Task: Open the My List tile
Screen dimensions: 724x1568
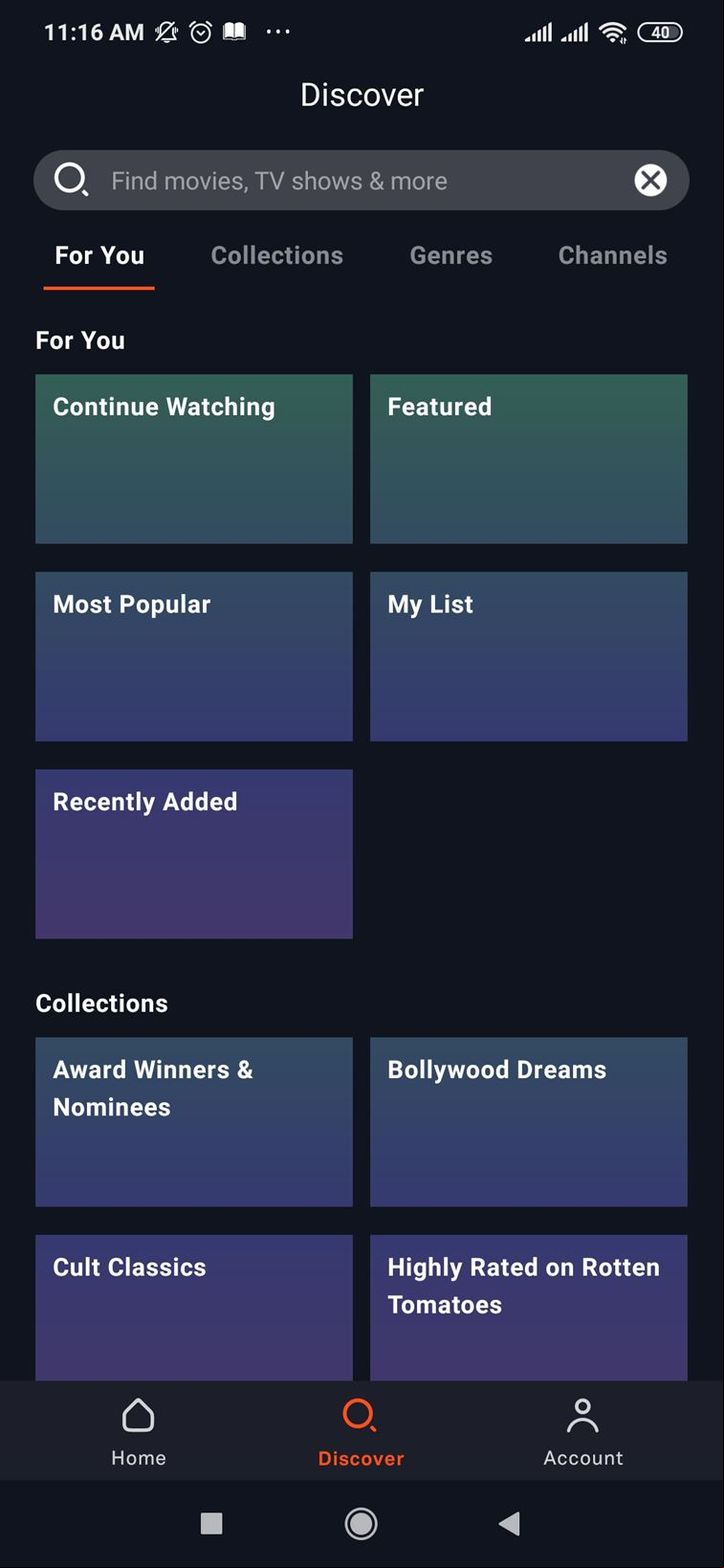Action: (529, 656)
